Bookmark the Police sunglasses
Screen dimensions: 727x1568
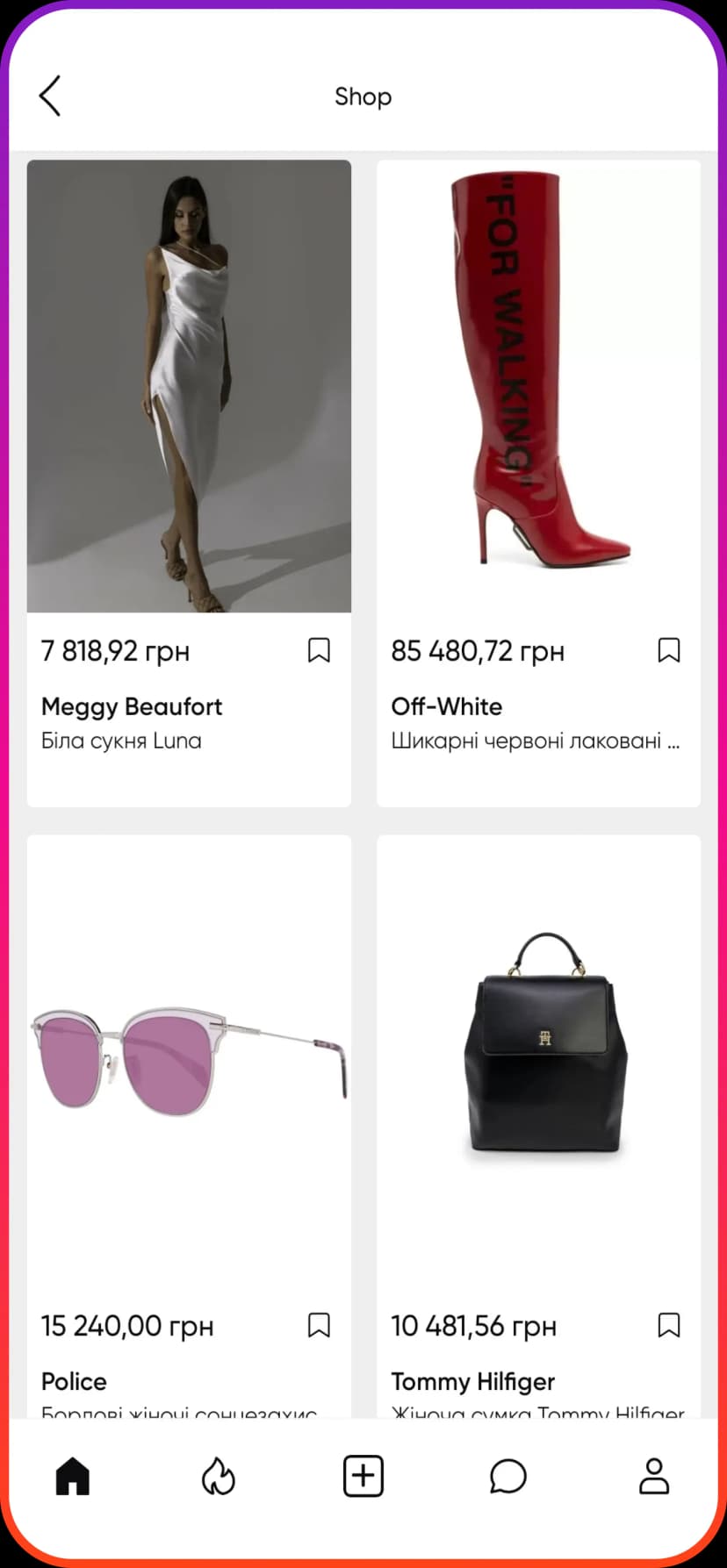click(319, 1325)
